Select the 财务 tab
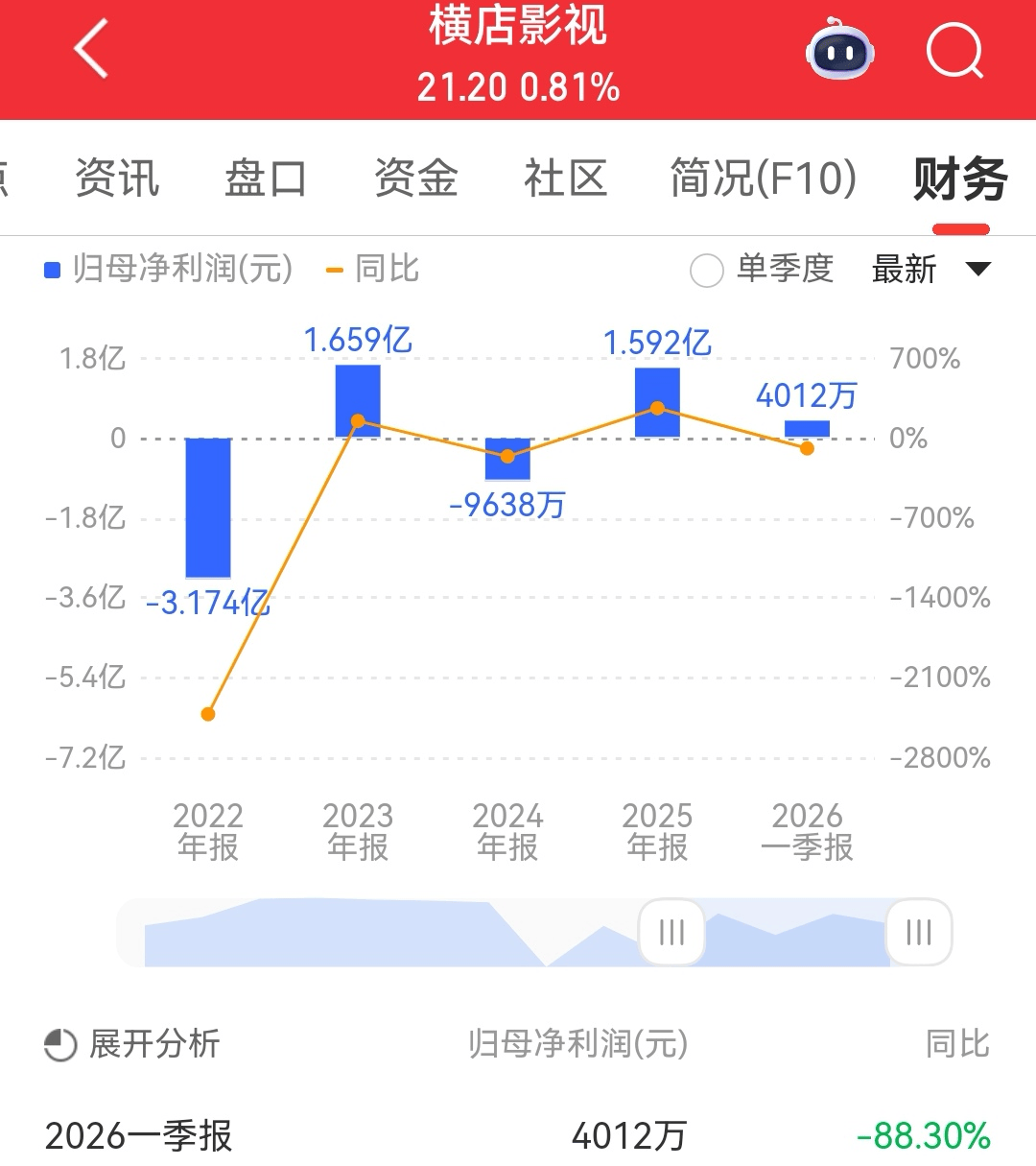Screen dimensions: 1036x1166 tap(959, 178)
